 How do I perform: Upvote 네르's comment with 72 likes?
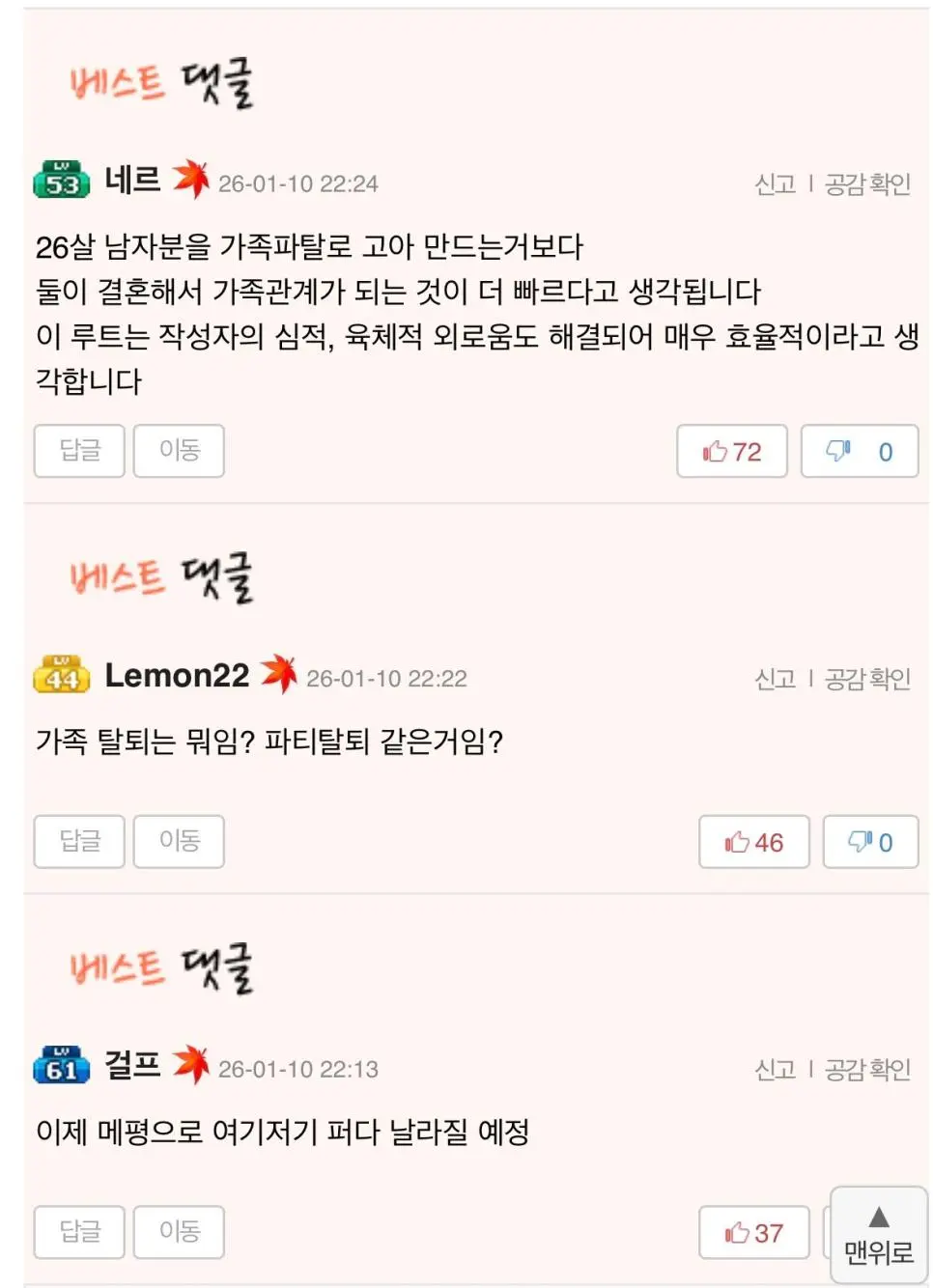732,452
